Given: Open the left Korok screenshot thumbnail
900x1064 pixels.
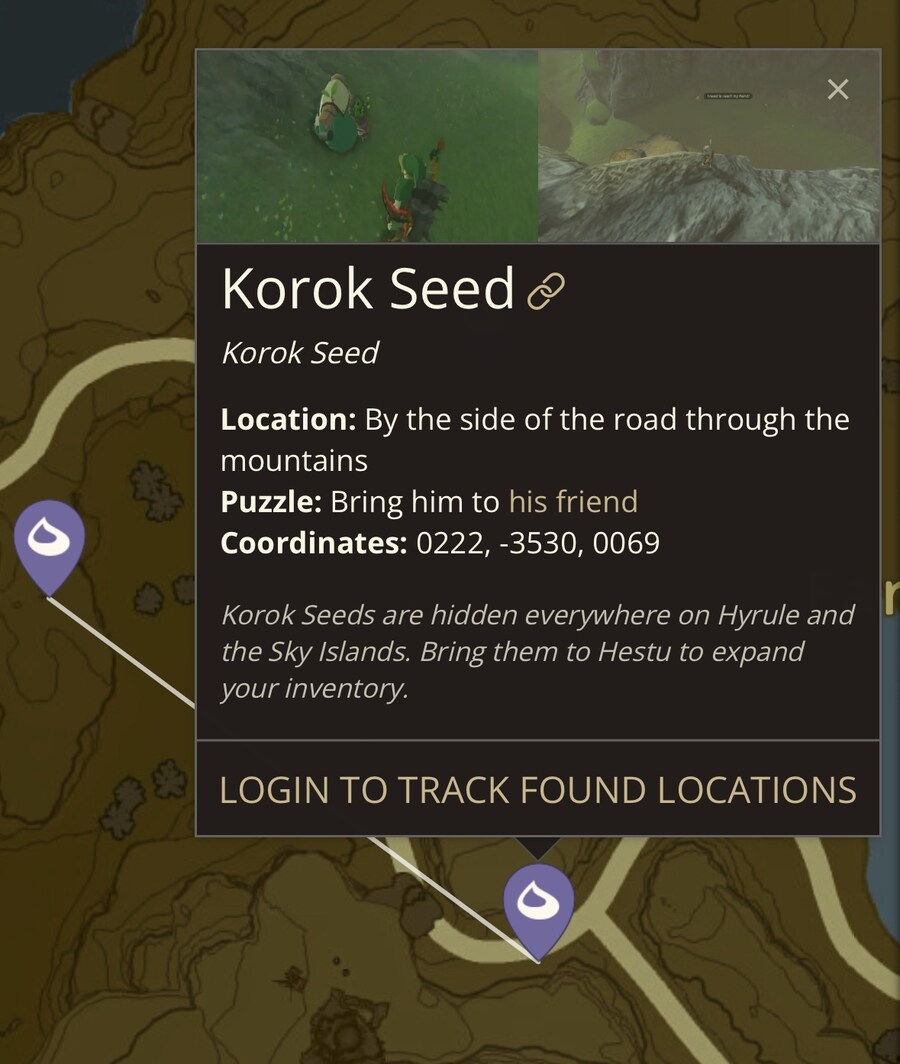Looking at the screenshot, I should (367, 146).
